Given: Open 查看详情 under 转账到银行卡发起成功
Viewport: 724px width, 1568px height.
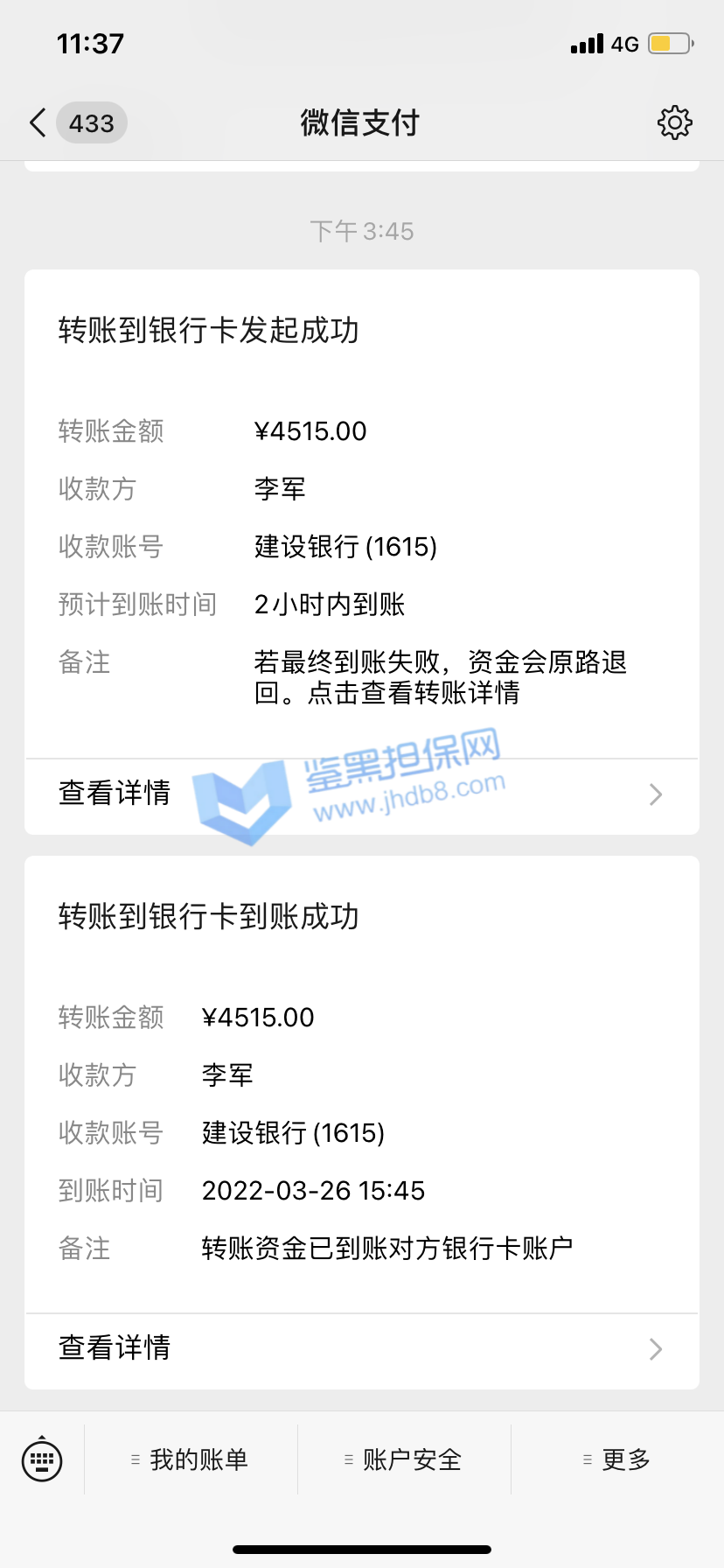Looking at the screenshot, I should pyautogui.click(x=361, y=794).
